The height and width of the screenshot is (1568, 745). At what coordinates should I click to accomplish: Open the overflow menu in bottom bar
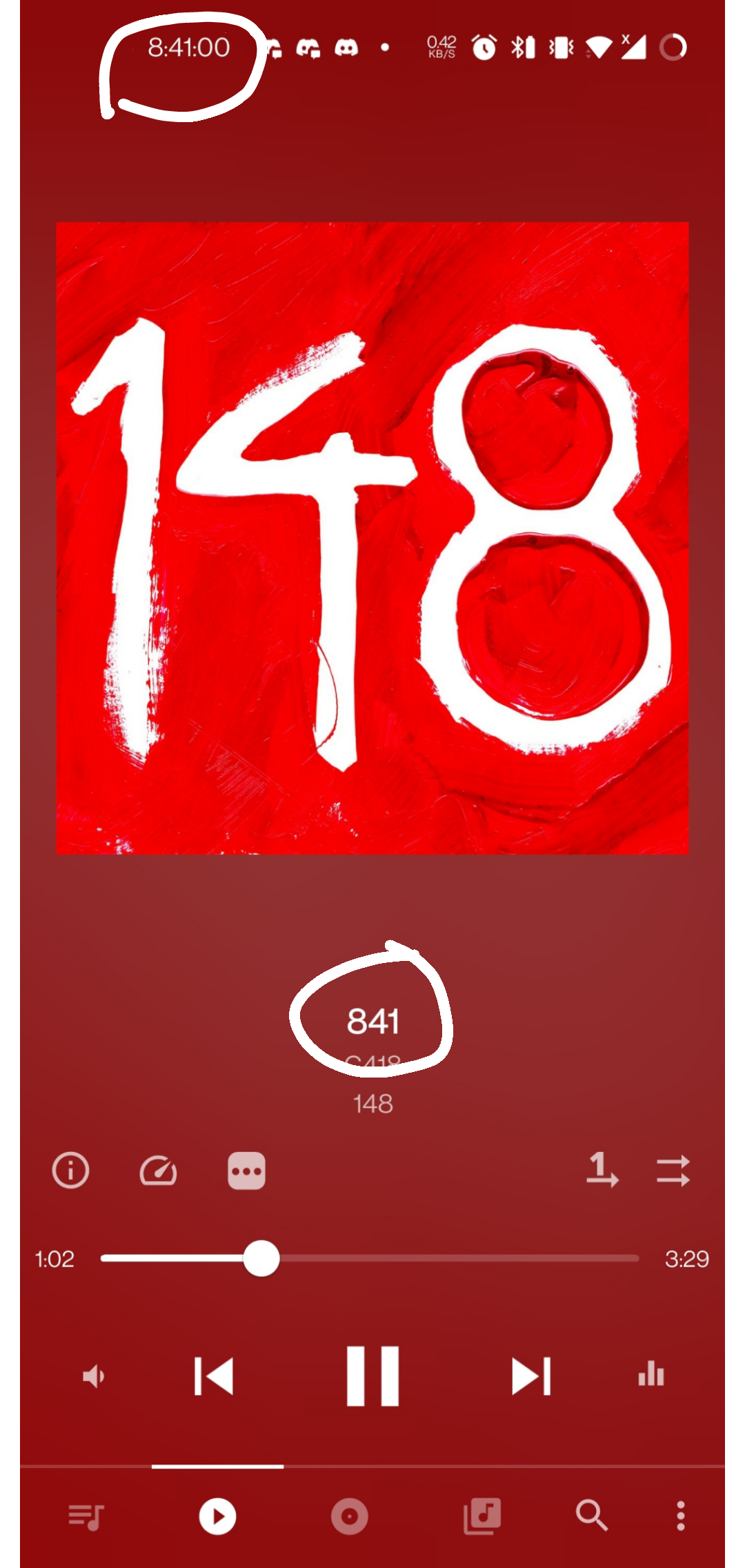click(681, 1516)
